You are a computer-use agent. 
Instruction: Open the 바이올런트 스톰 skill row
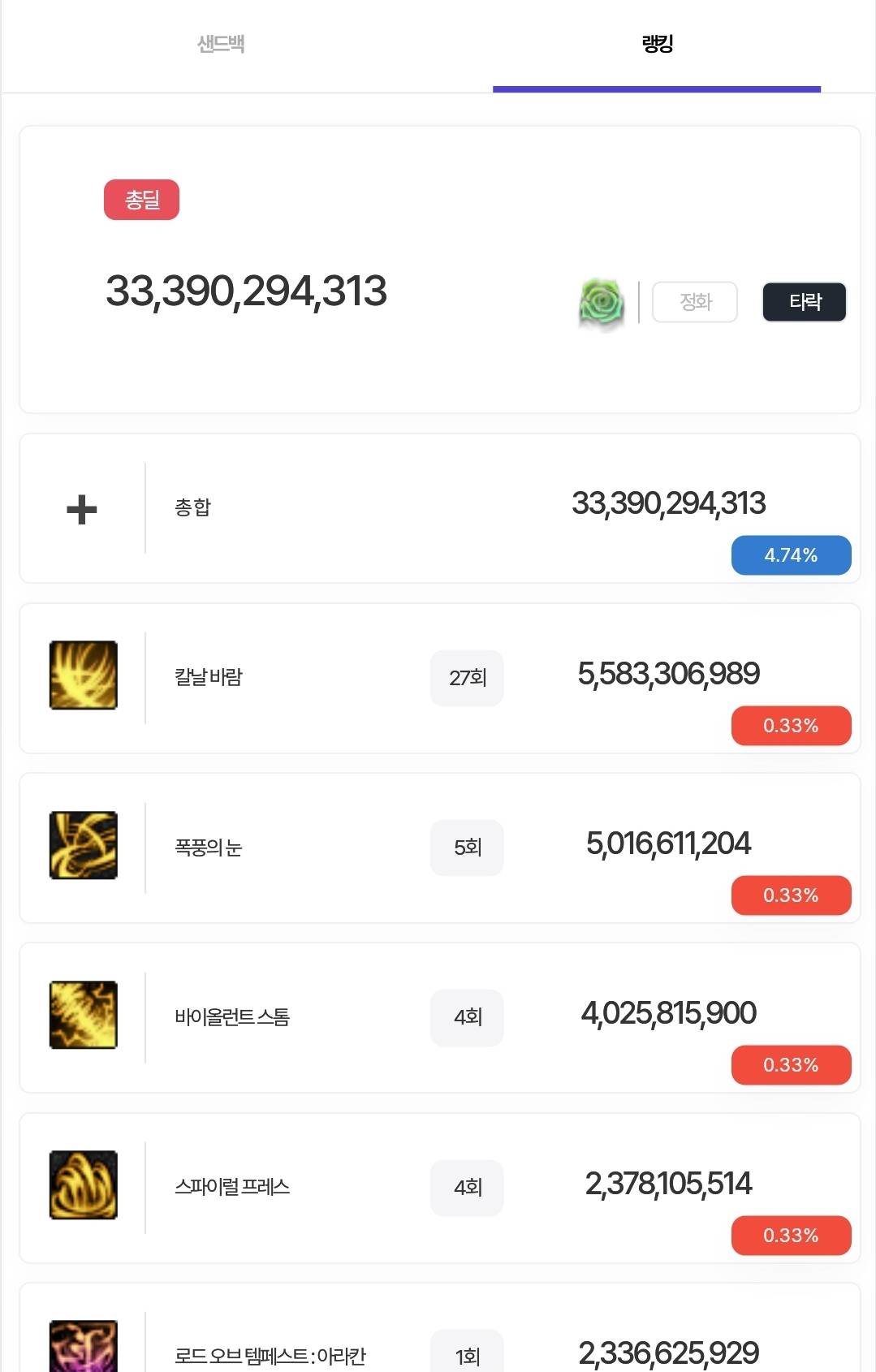[x=232, y=1017]
